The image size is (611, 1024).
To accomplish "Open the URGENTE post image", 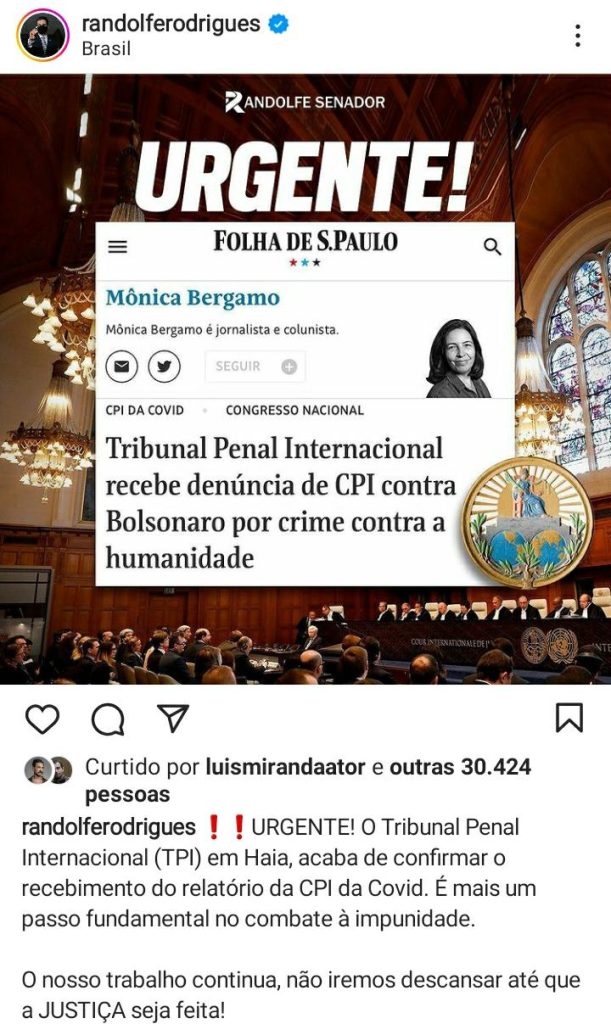I will pos(305,380).
